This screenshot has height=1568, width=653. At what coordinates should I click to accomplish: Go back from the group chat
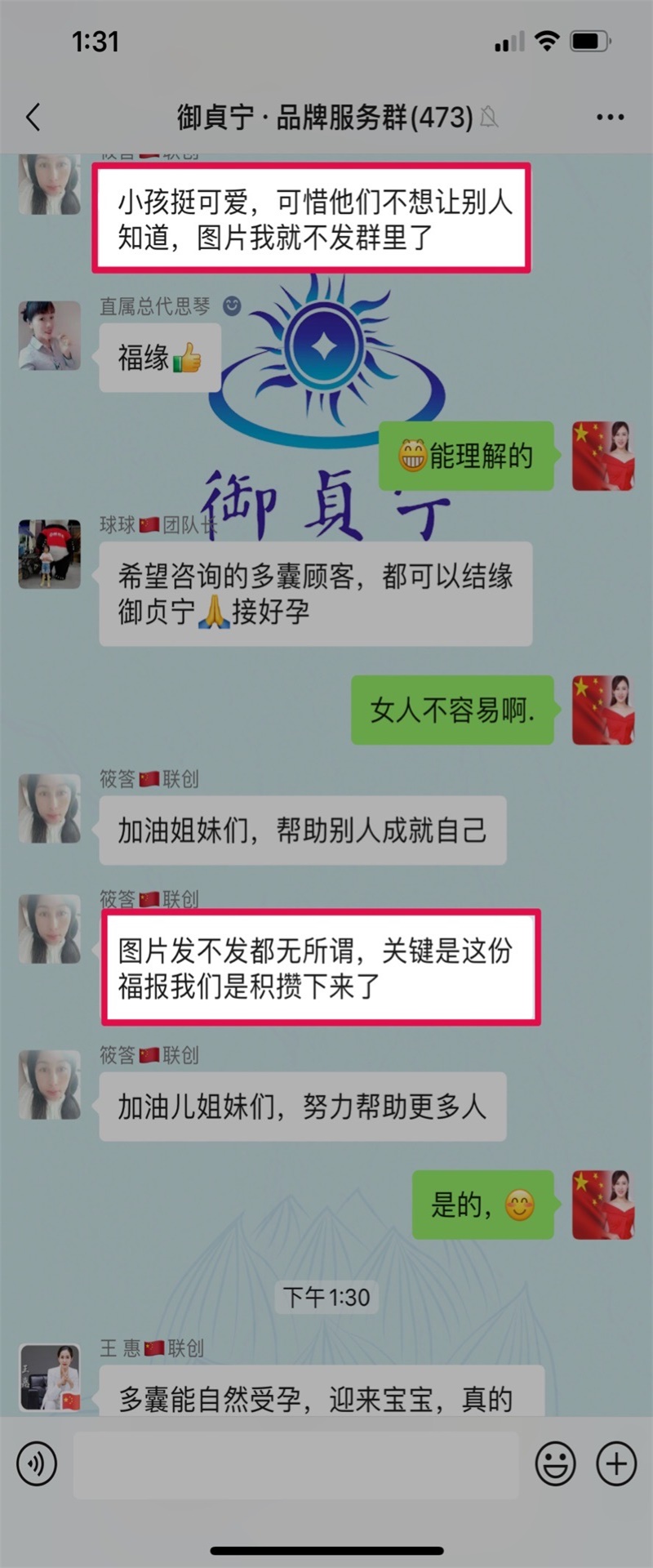point(33,118)
